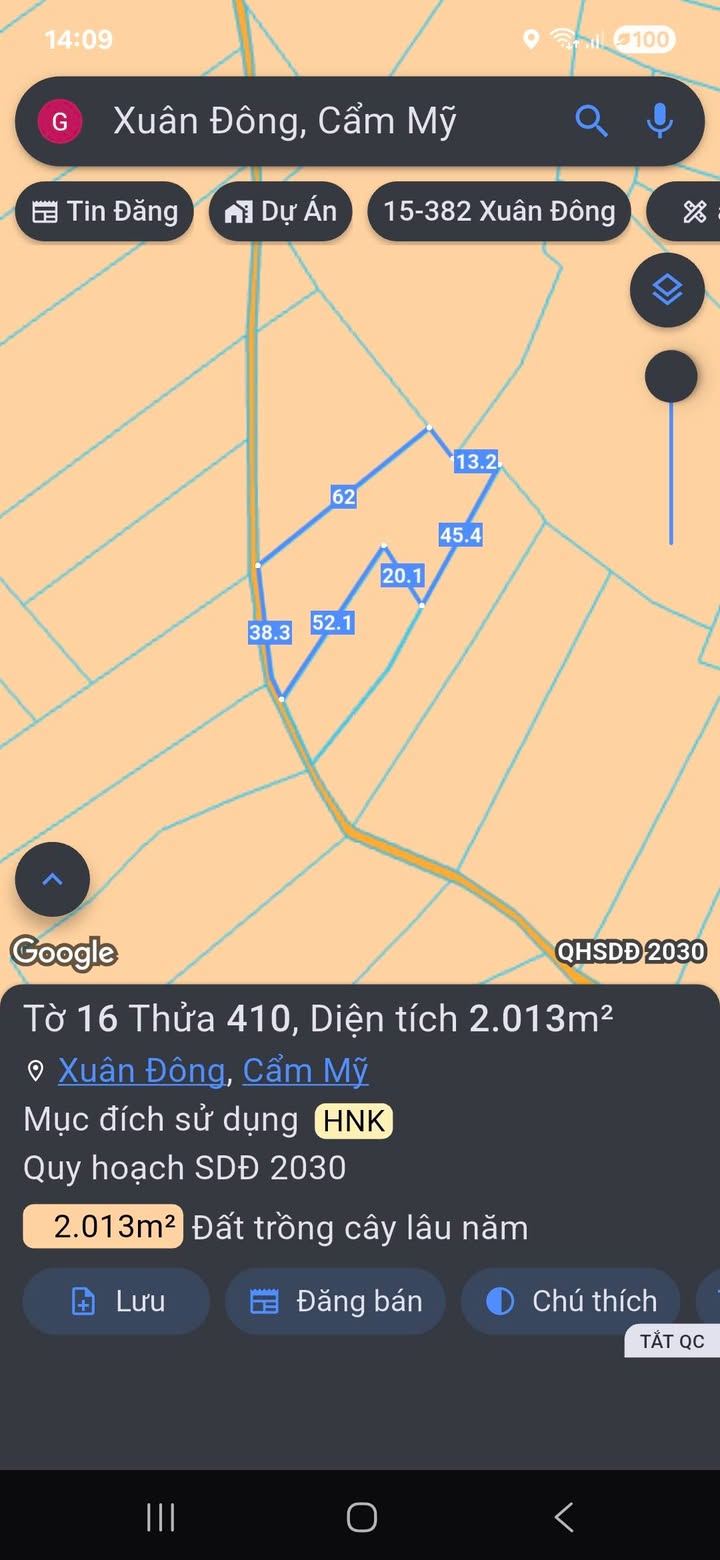Select the Tin Đăng chip
720x1560 pixels.
tap(104, 212)
